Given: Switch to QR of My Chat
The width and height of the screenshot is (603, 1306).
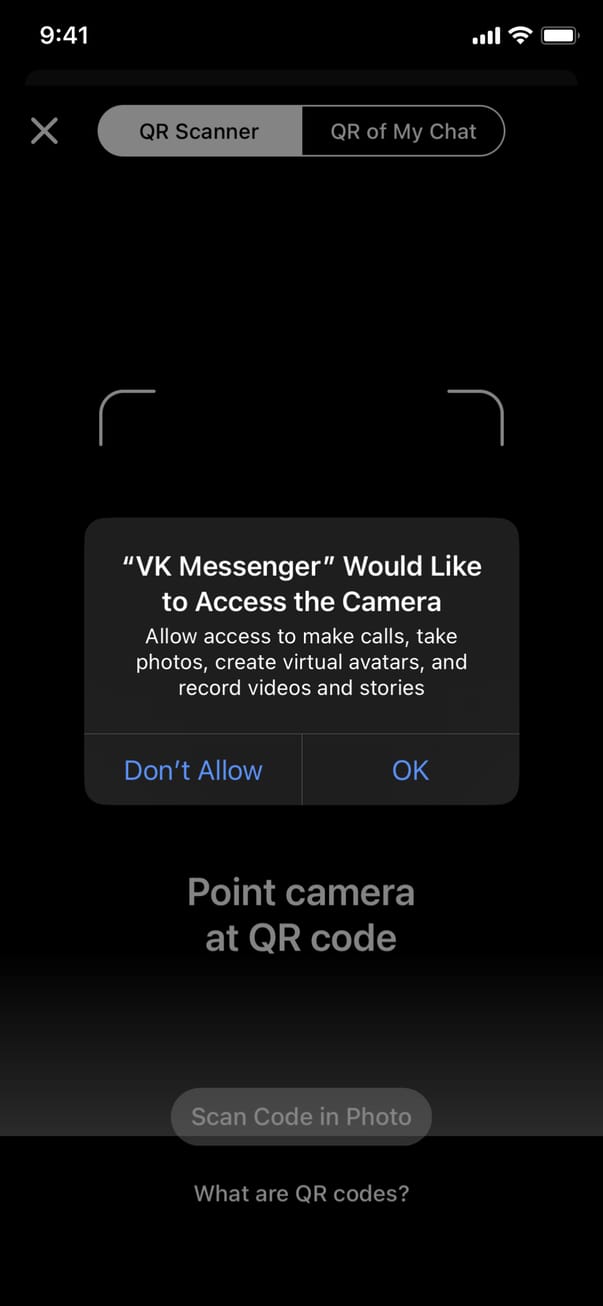Looking at the screenshot, I should tap(403, 131).
